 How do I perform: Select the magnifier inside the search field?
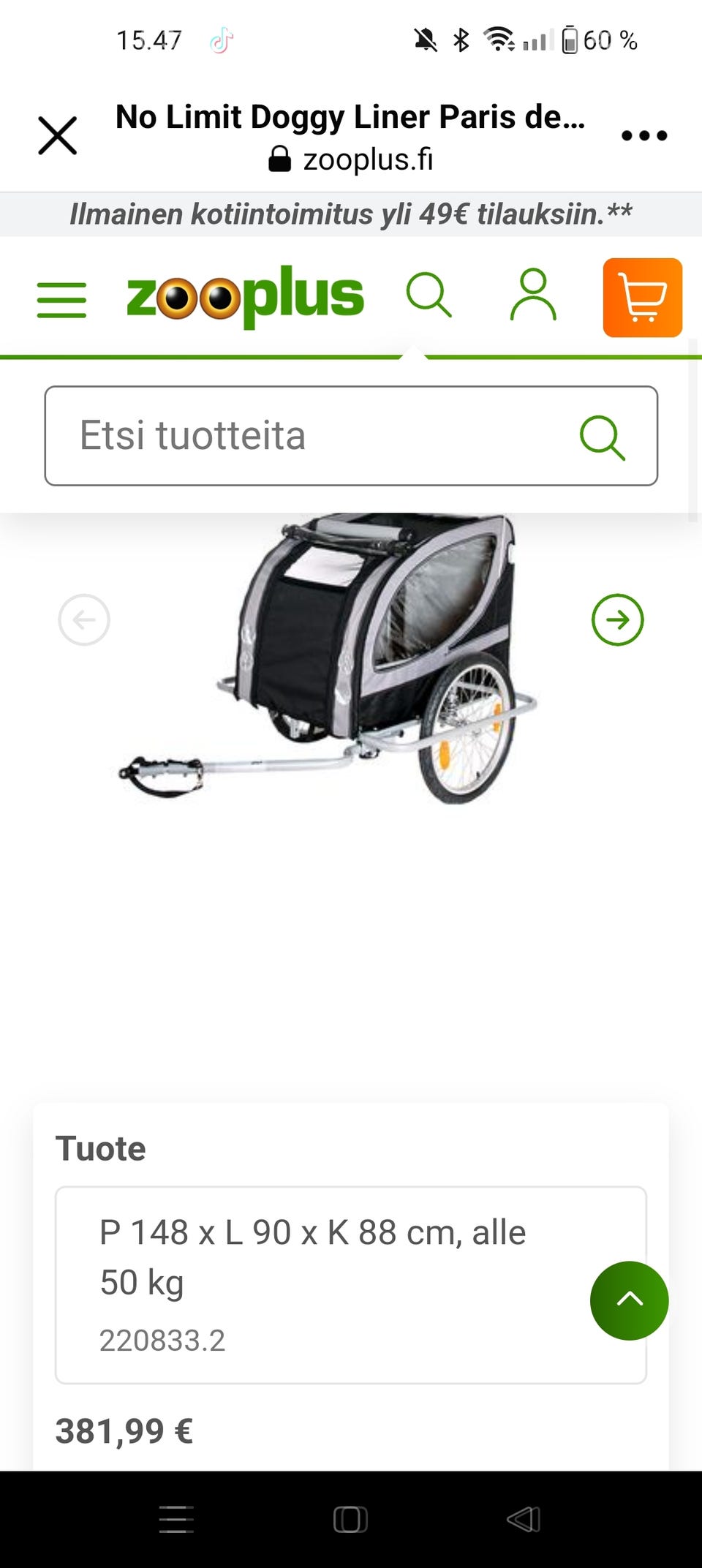pyautogui.click(x=604, y=437)
